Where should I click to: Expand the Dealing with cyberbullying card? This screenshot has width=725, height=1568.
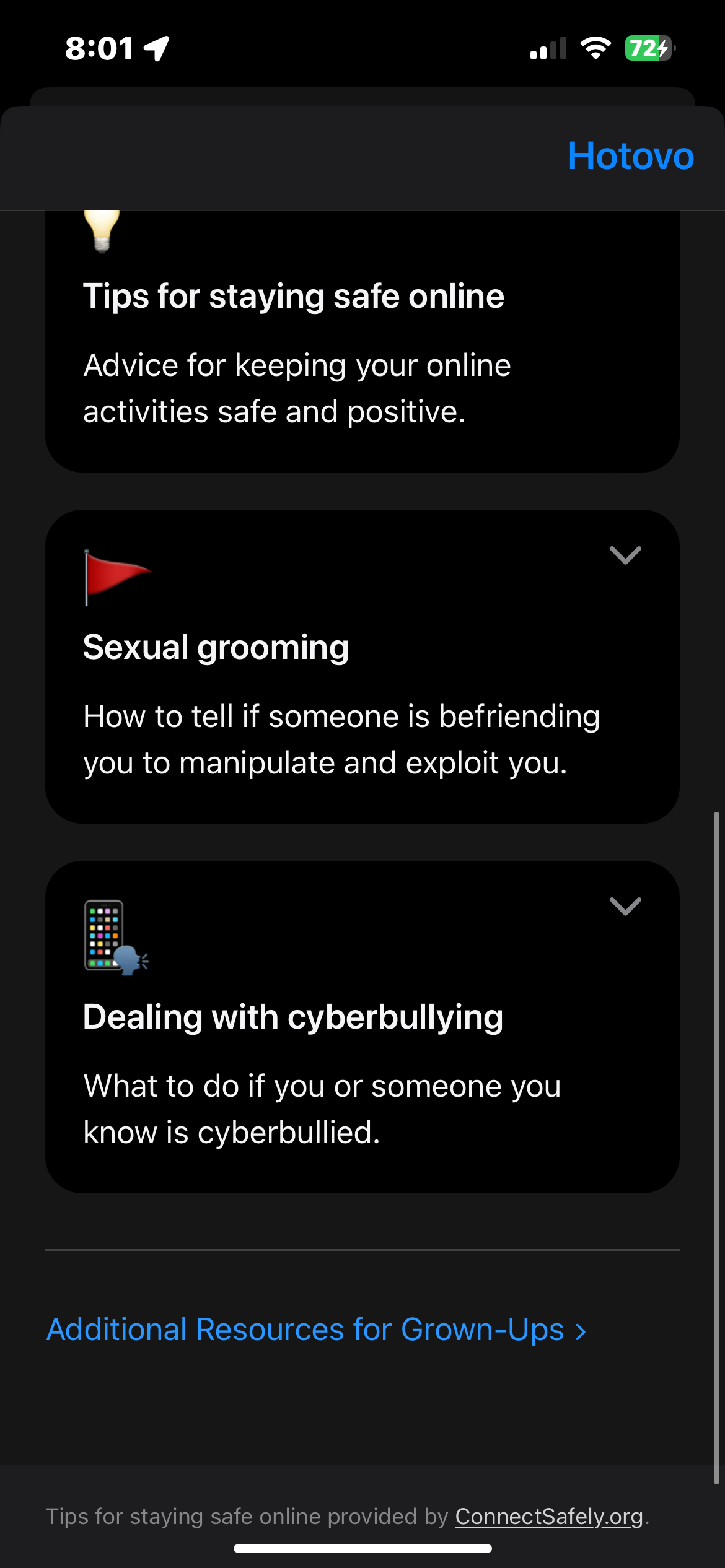pos(625,907)
